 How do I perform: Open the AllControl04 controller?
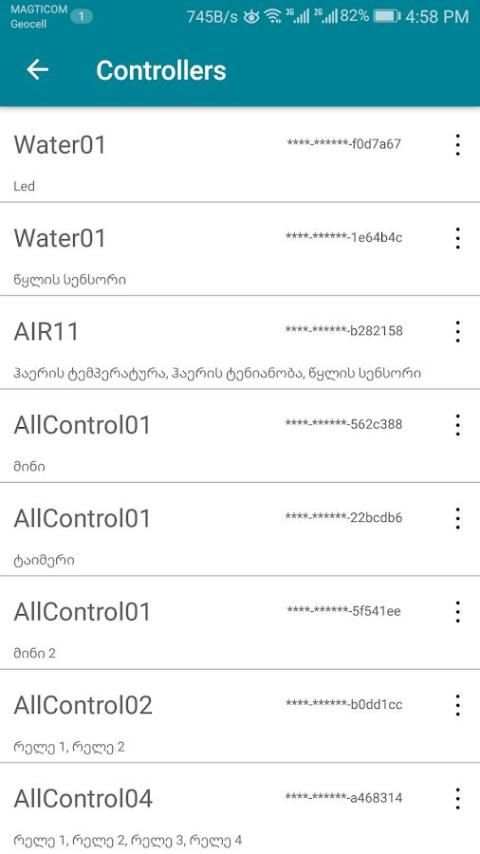(x=240, y=809)
